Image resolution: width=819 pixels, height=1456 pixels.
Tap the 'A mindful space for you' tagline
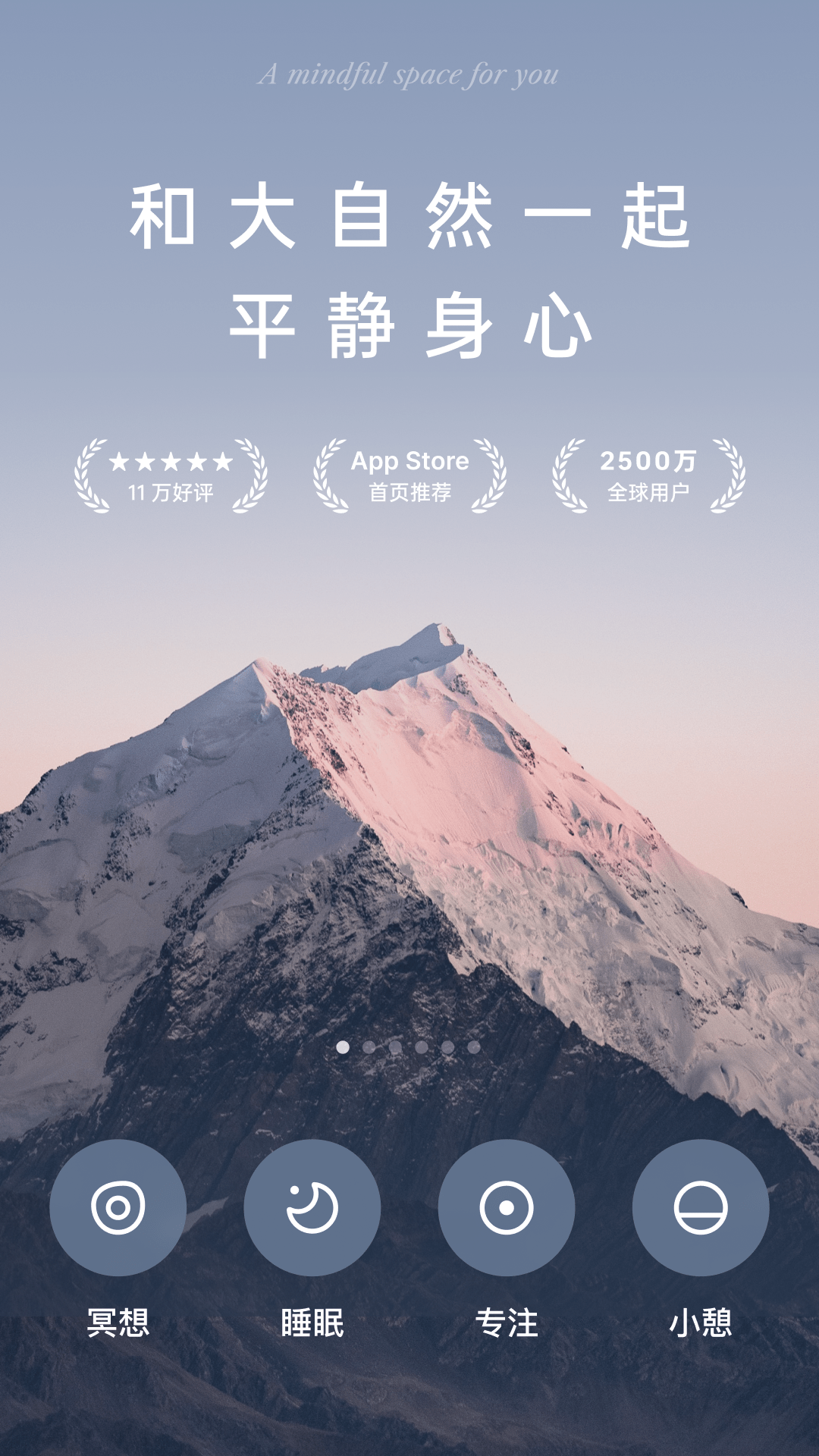coord(409,74)
